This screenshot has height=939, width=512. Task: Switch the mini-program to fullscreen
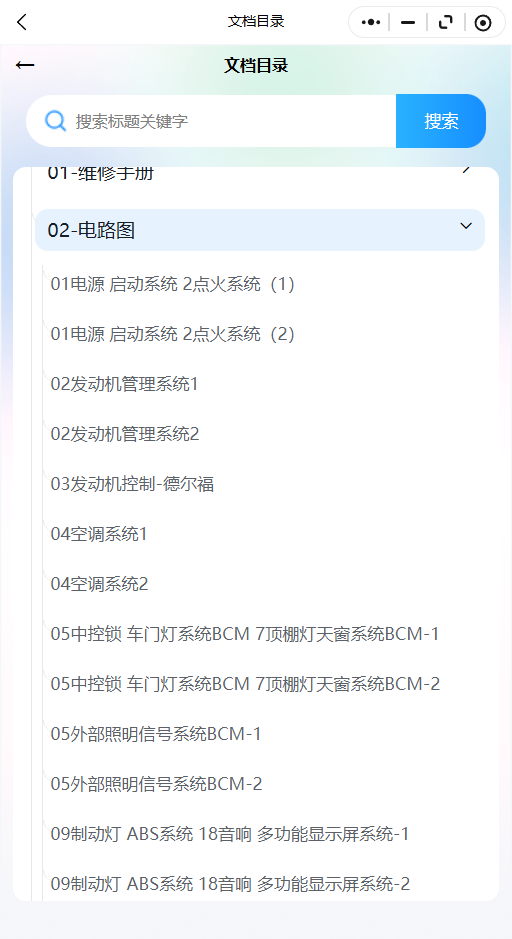pos(445,22)
